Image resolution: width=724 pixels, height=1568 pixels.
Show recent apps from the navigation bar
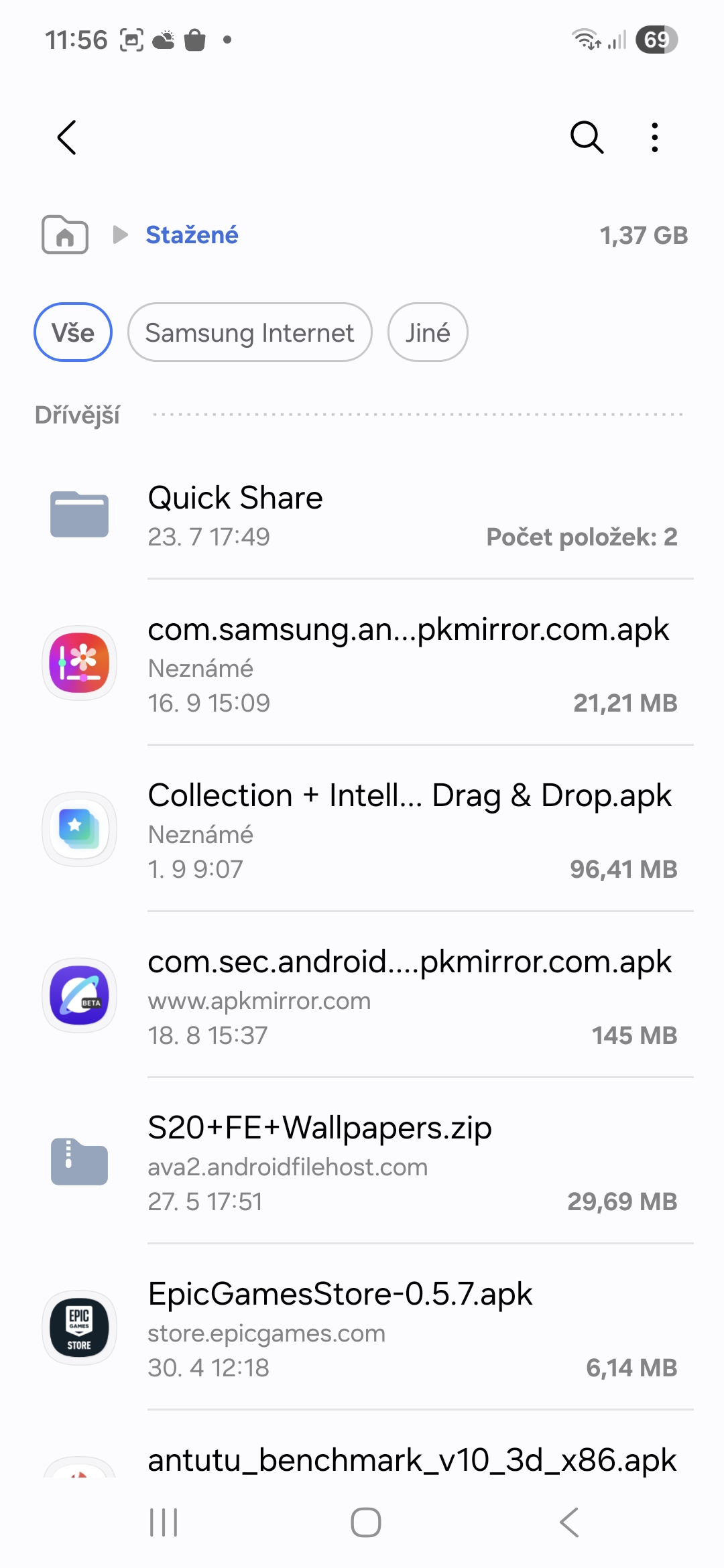coord(164,1522)
